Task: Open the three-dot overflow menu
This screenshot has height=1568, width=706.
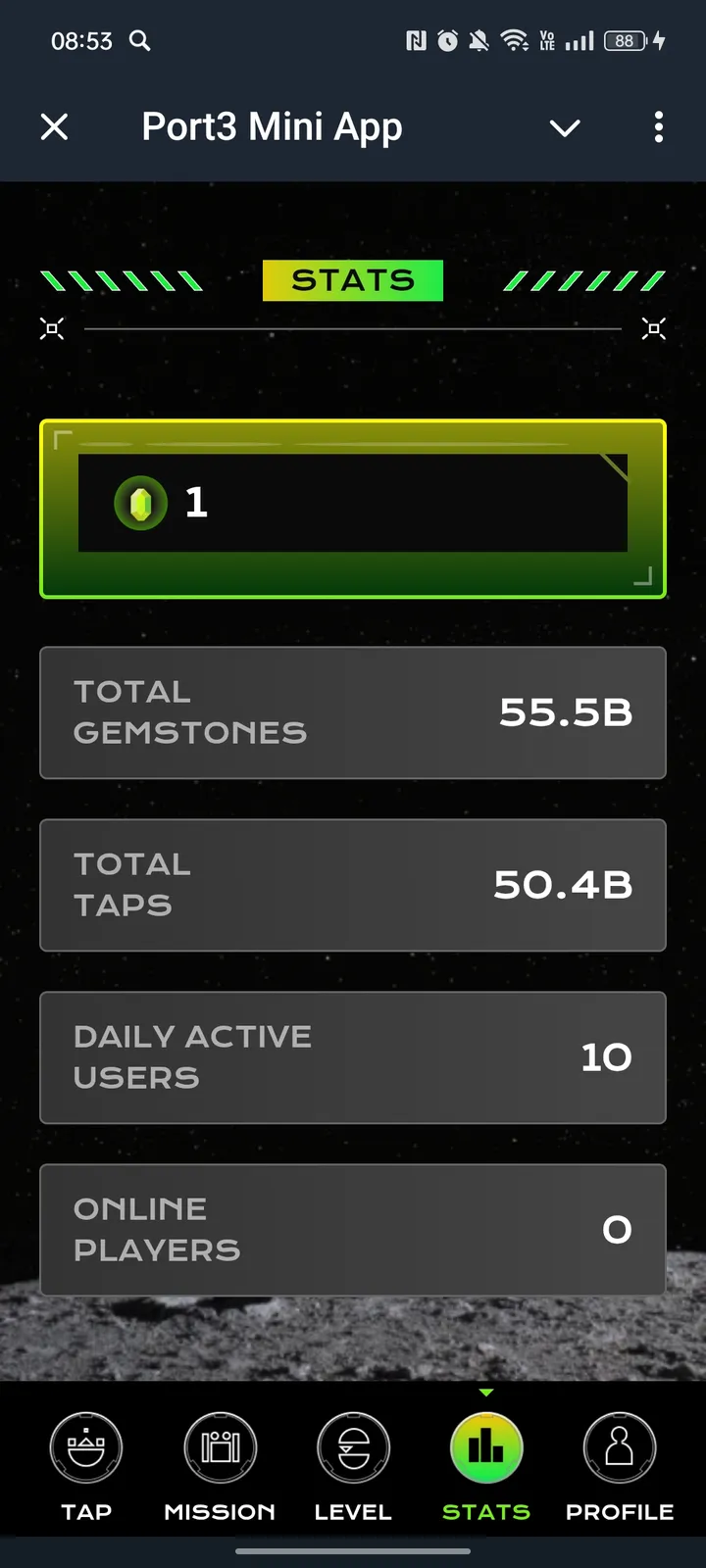Action: 659,127
